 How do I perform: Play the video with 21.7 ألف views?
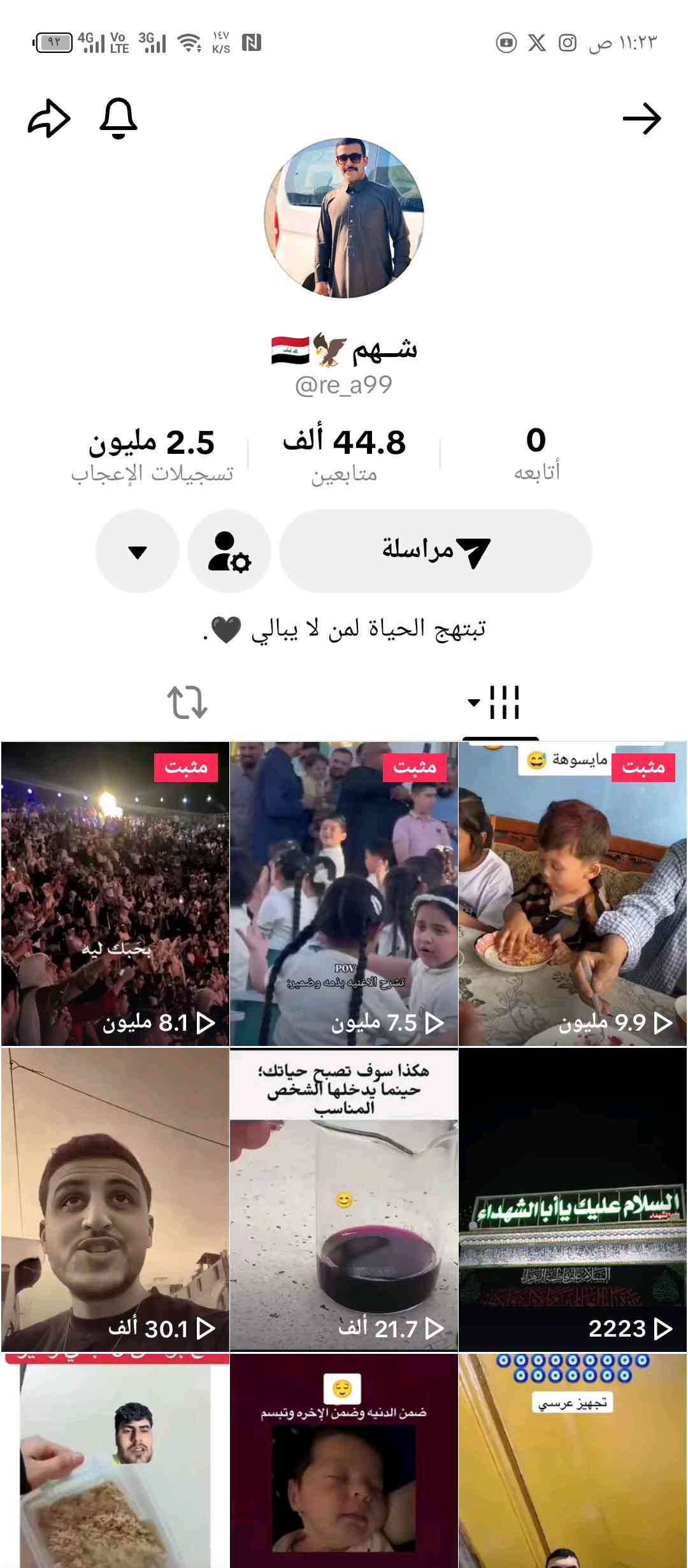coord(344,1200)
